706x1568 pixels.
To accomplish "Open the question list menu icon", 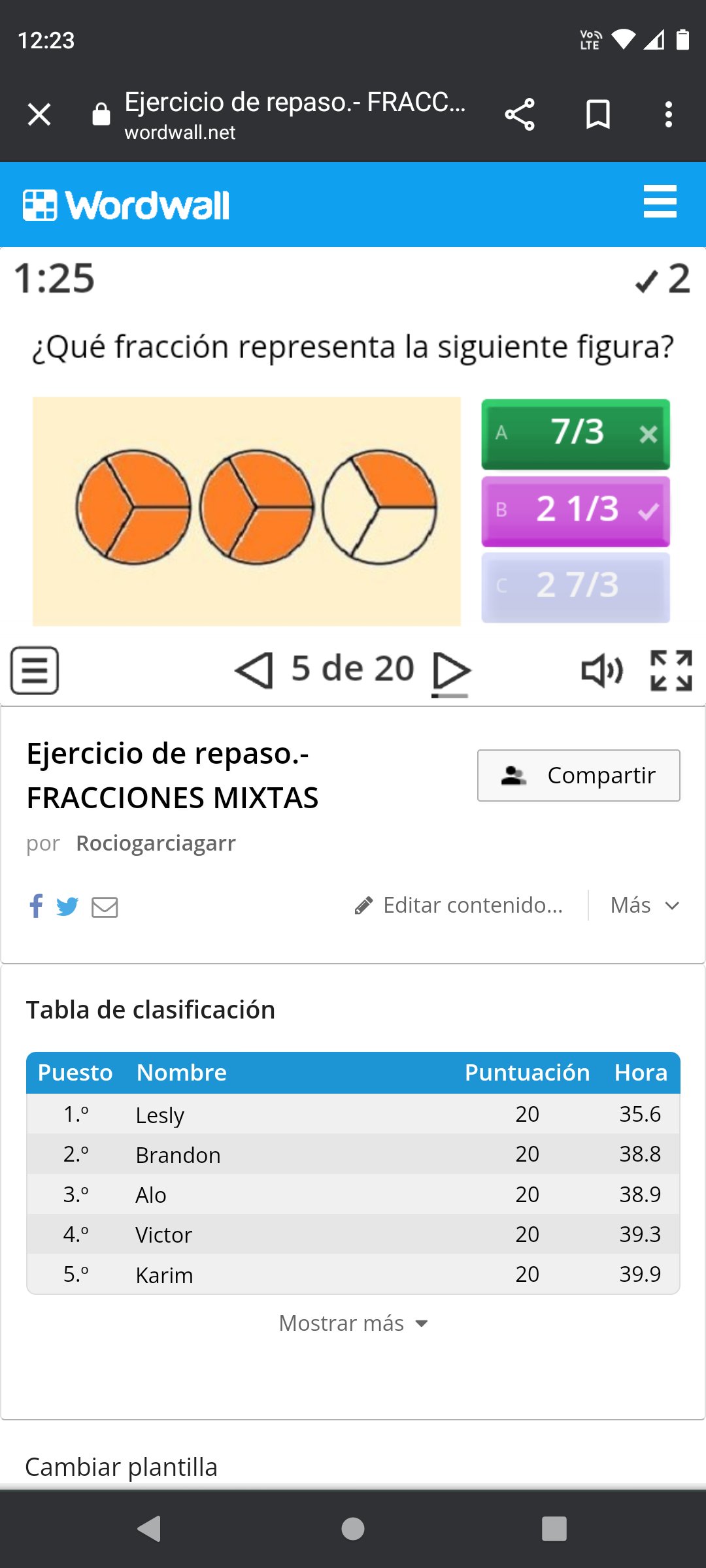I will tap(35, 670).
